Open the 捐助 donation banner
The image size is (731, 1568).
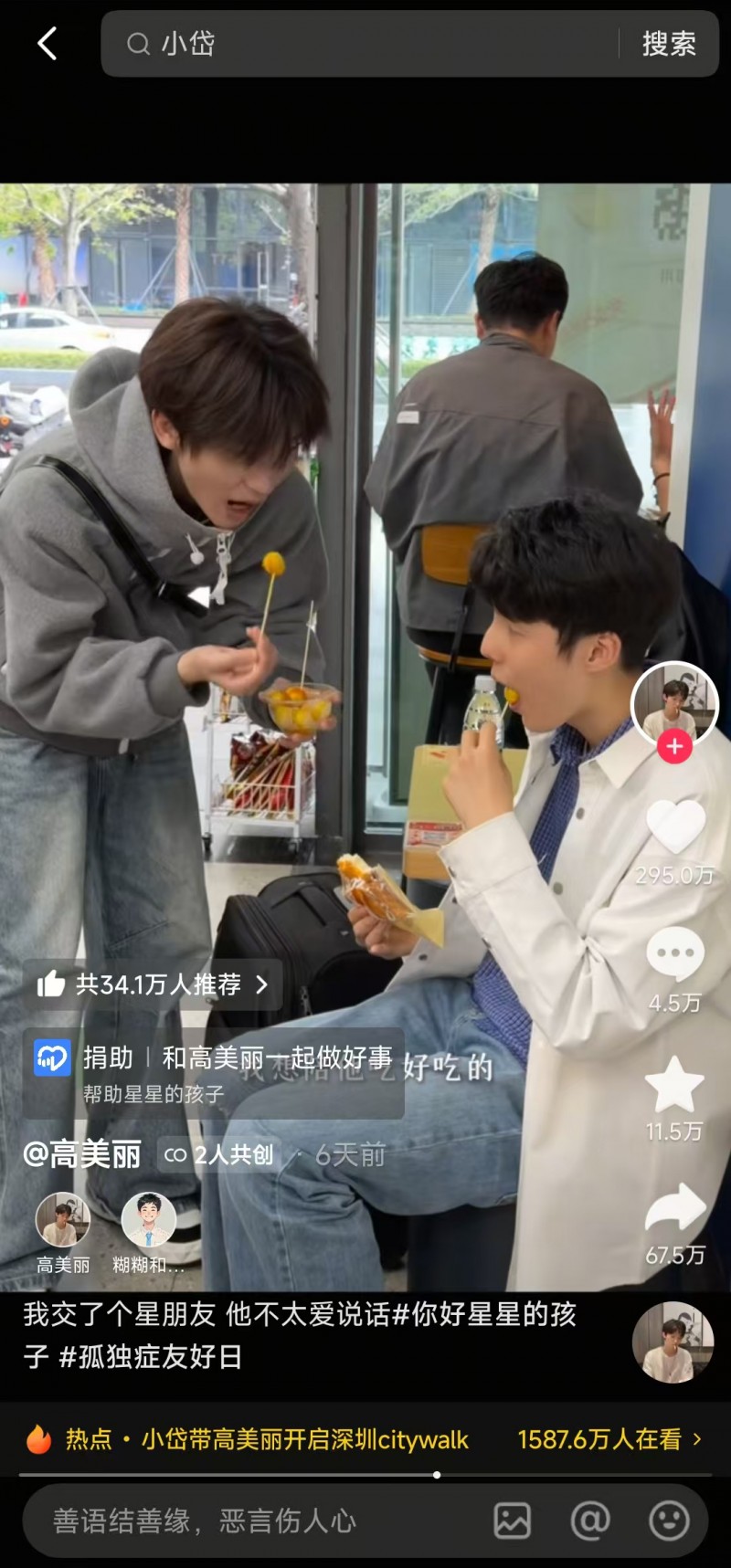[x=213, y=1072]
